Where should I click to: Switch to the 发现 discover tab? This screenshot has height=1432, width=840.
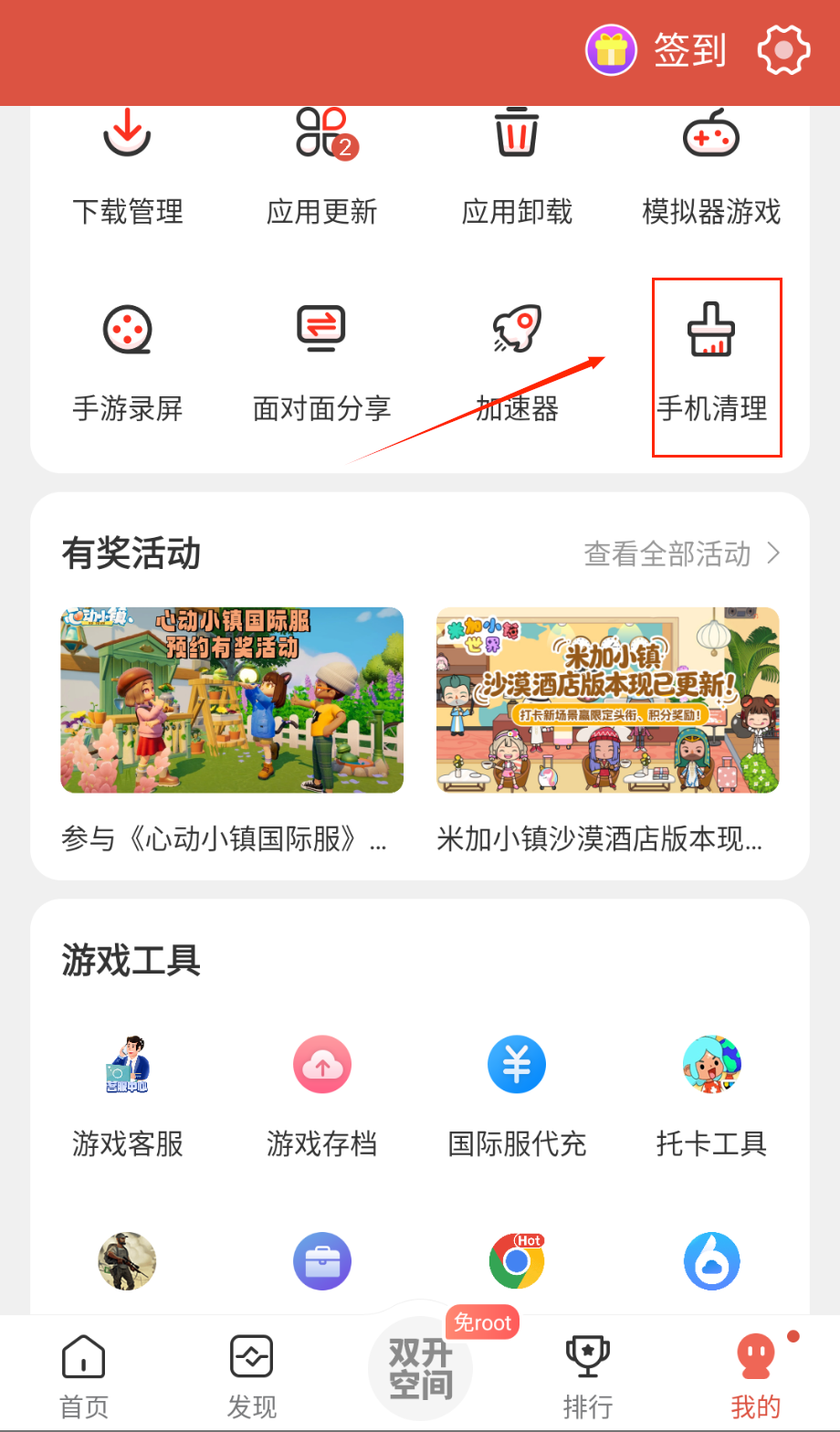(x=251, y=1376)
